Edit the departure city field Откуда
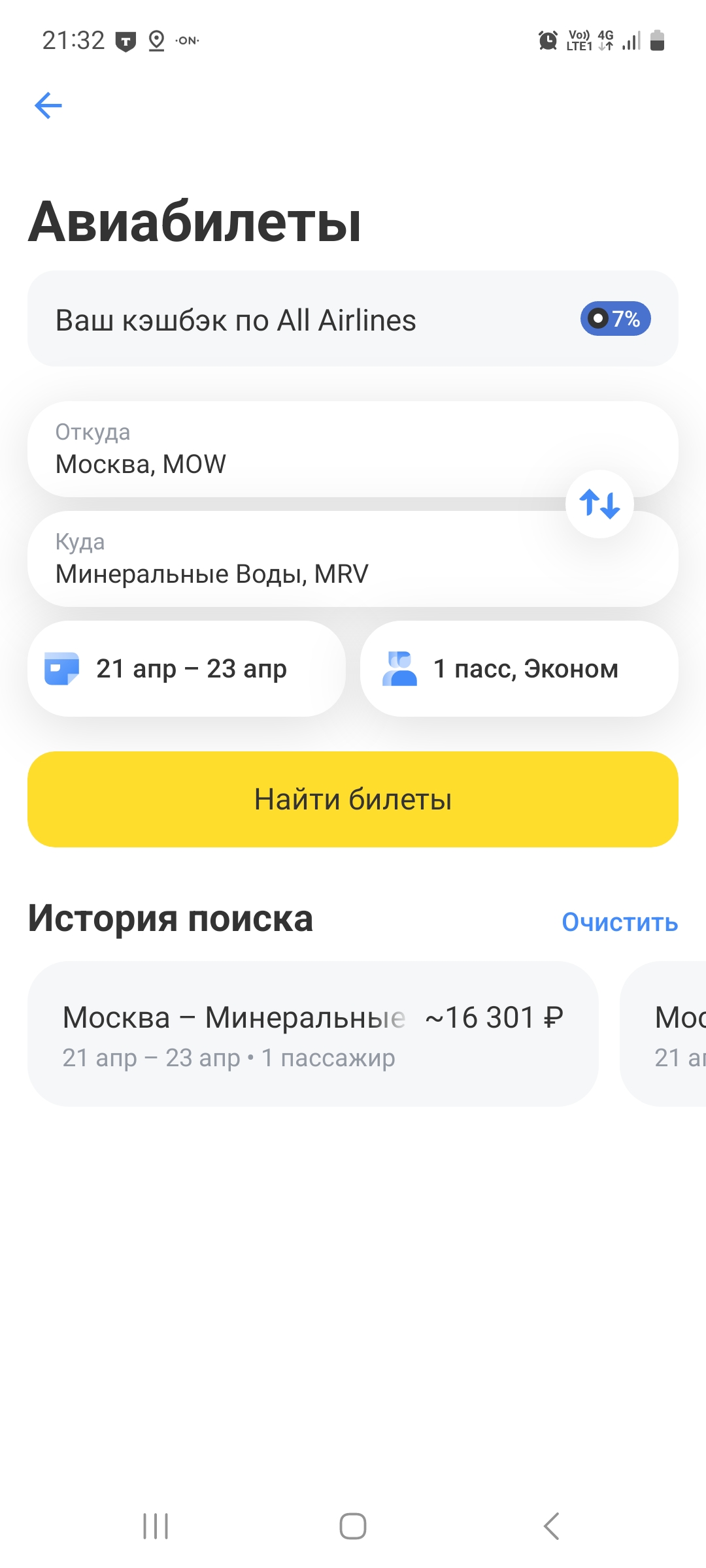706x1568 pixels. coord(353,449)
